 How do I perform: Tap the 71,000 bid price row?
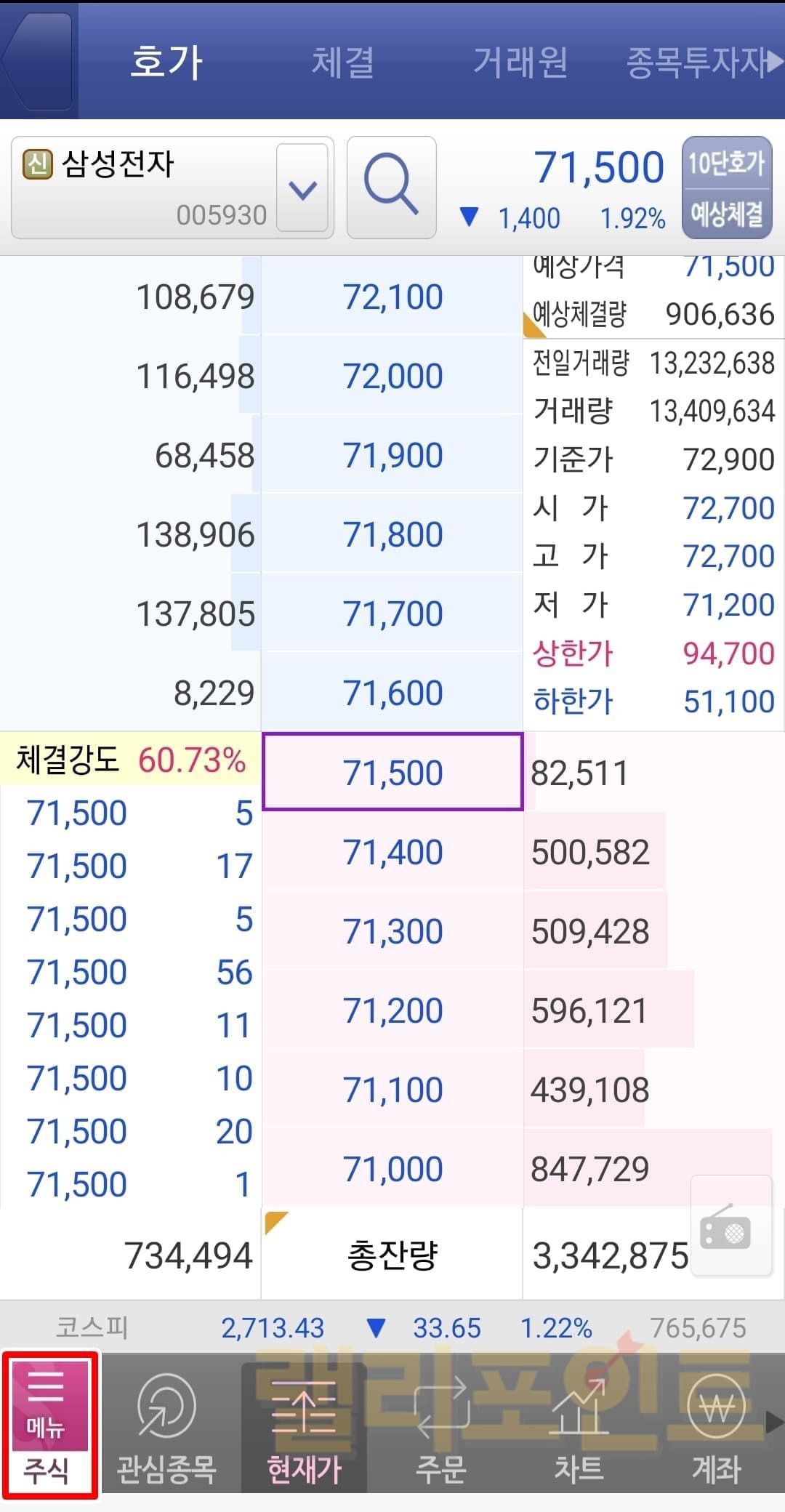click(392, 1169)
